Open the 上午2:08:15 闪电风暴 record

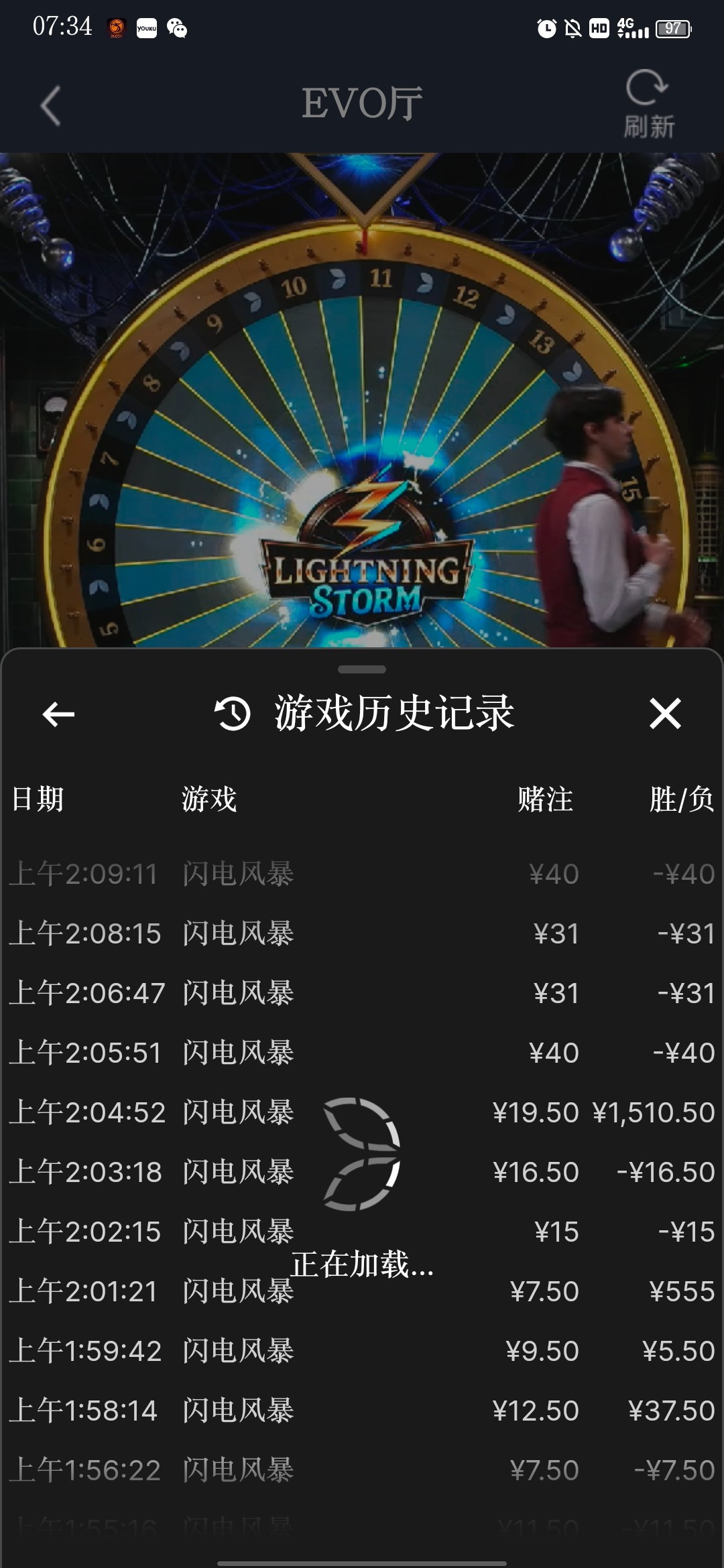tap(362, 933)
